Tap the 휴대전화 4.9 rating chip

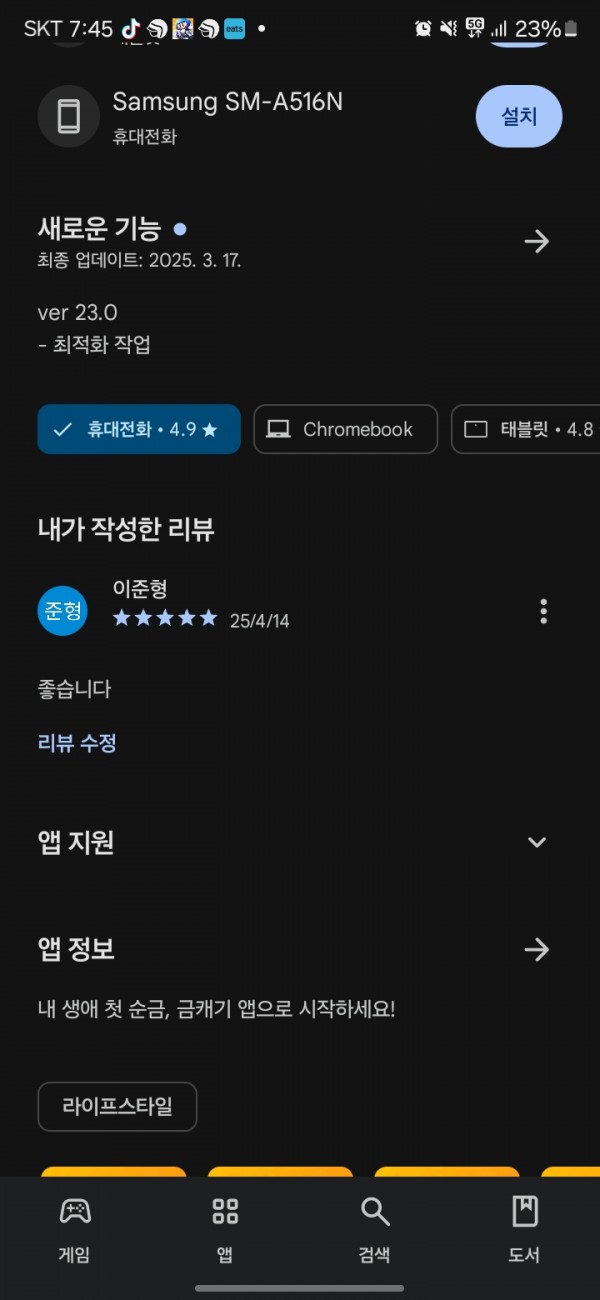[139, 429]
